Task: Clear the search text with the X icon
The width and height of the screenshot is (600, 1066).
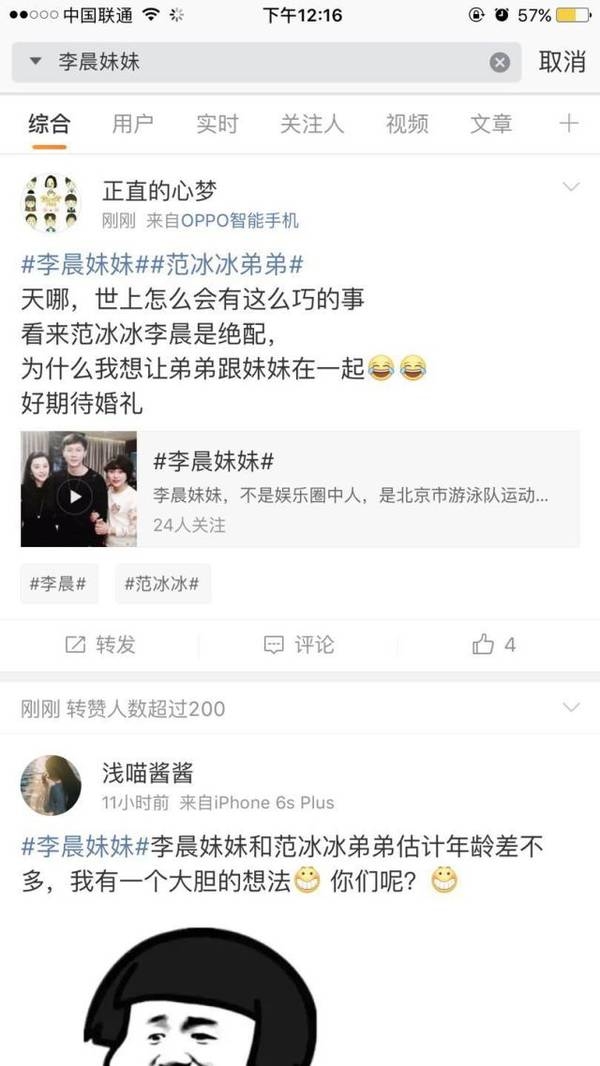Action: pyautogui.click(x=499, y=63)
